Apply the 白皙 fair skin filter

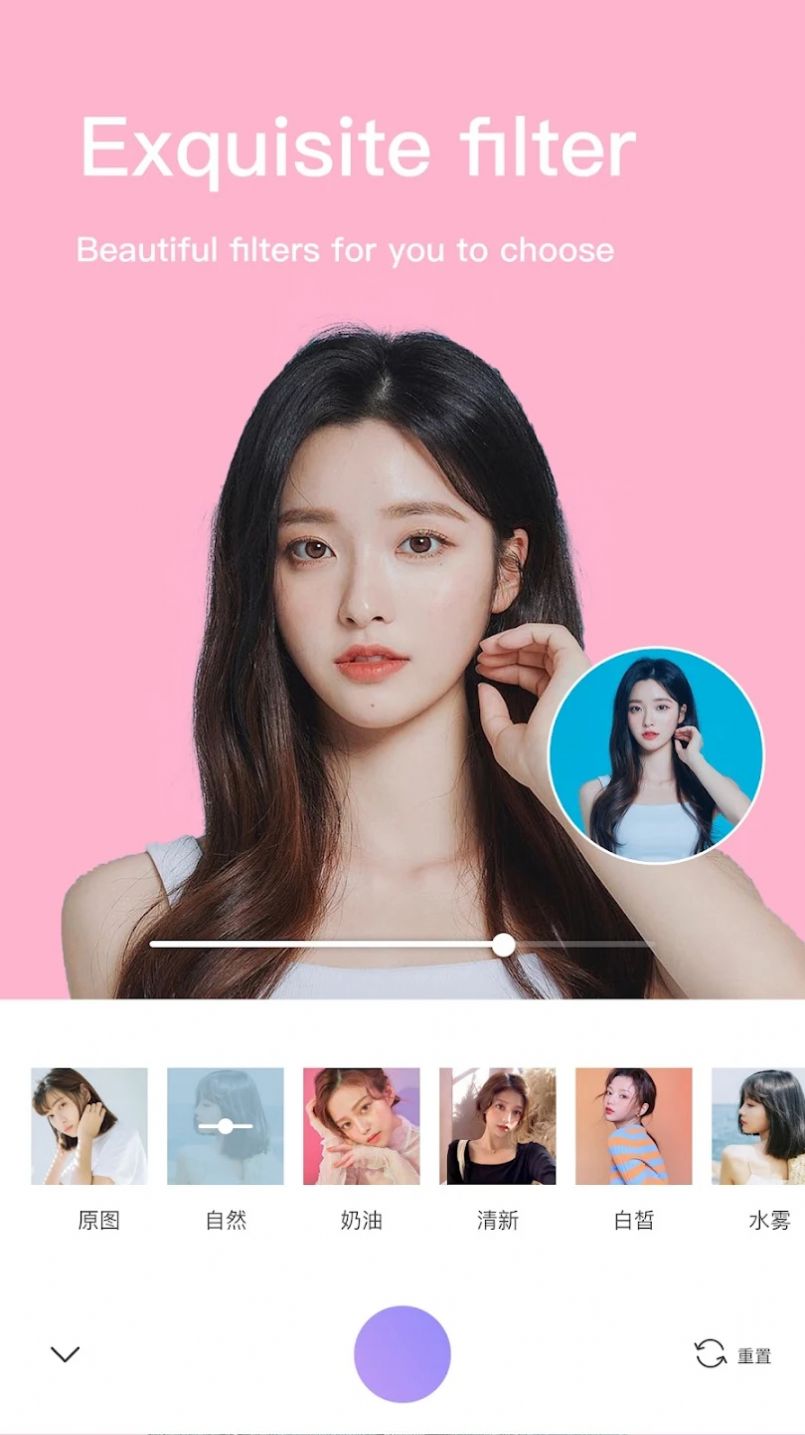pyautogui.click(x=633, y=1126)
